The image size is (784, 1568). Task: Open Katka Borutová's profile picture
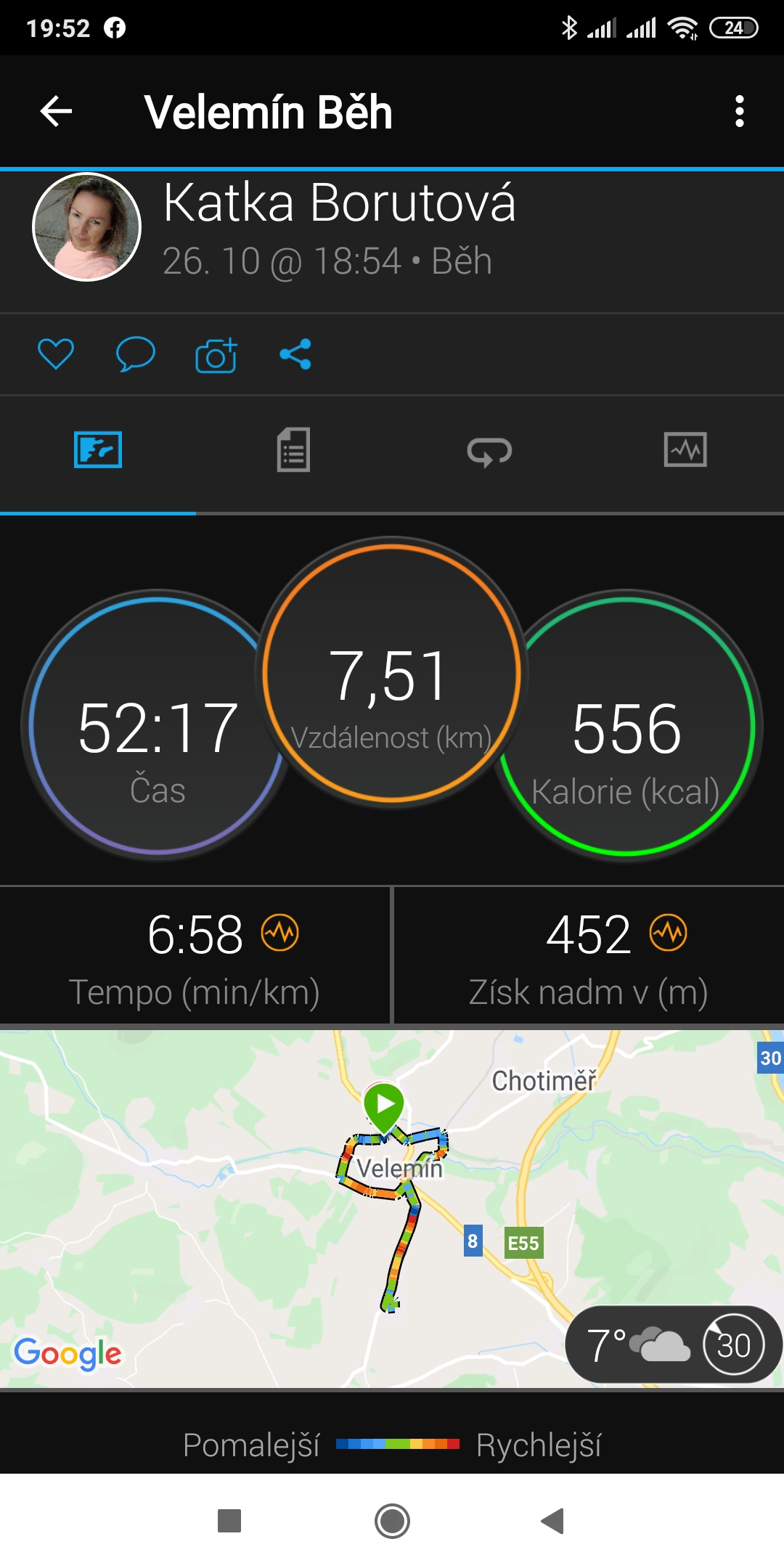coord(86,226)
